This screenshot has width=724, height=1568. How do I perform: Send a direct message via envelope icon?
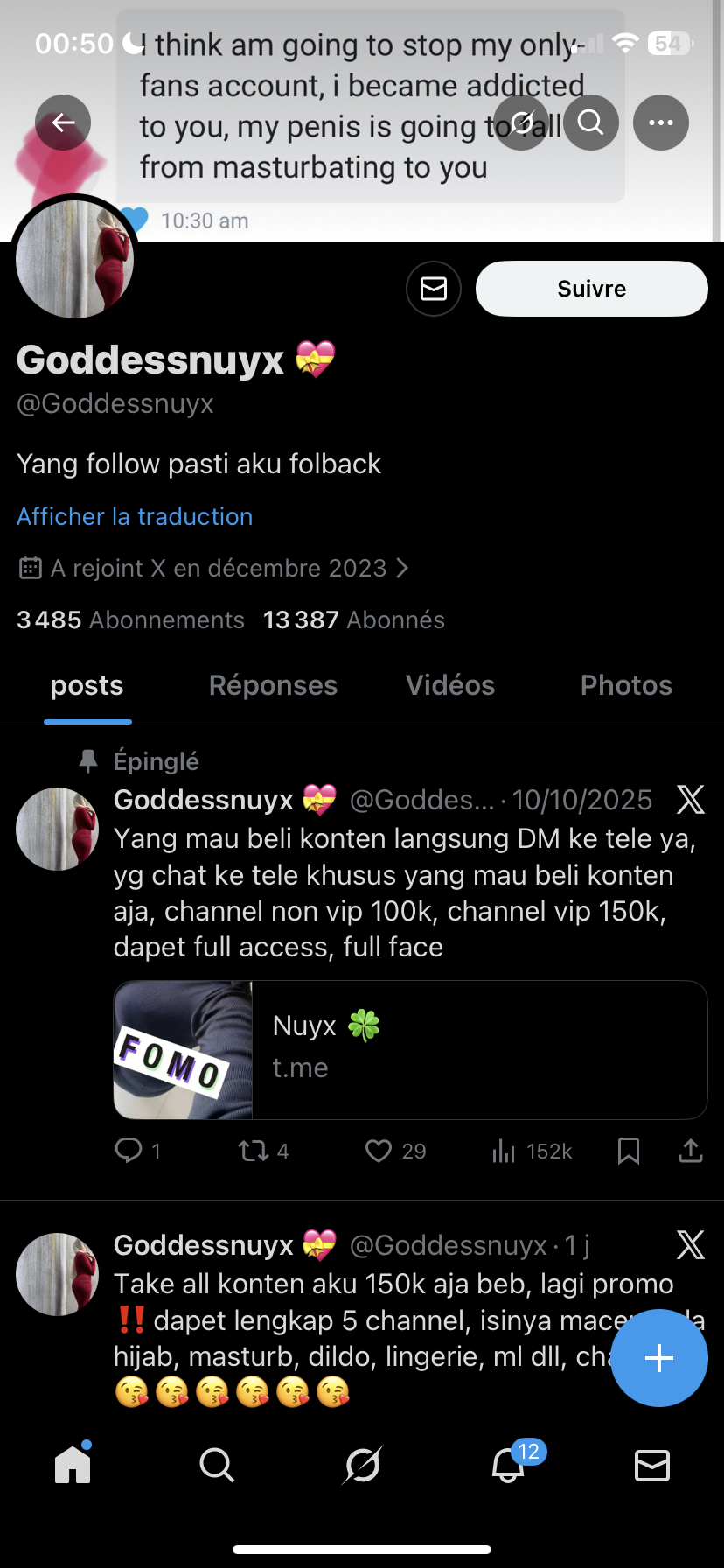click(x=434, y=289)
